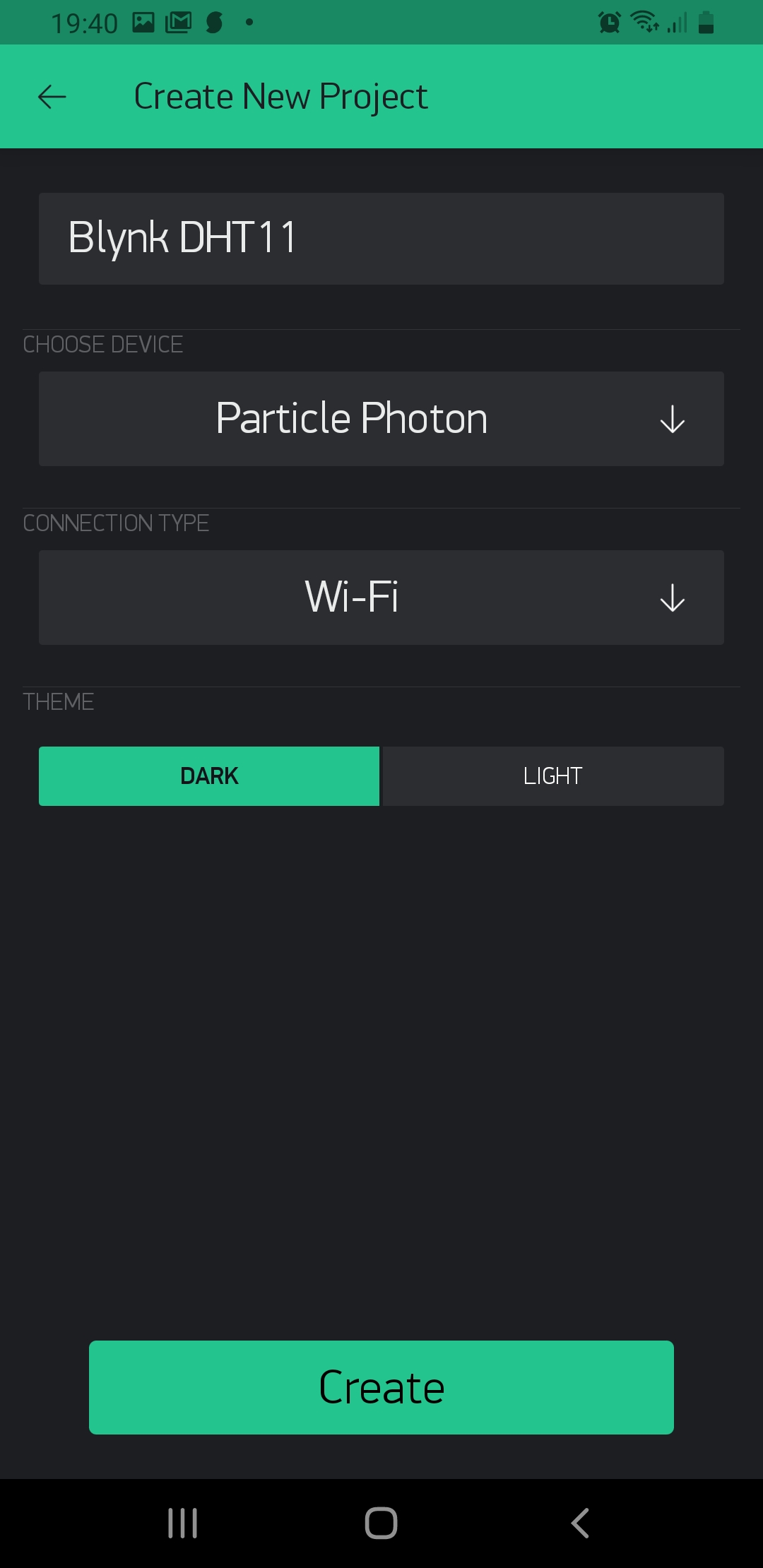Switch to the LIGHT theme
Image resolution: width=763 pixels, height=1568 pixels.
coord(552,776)
